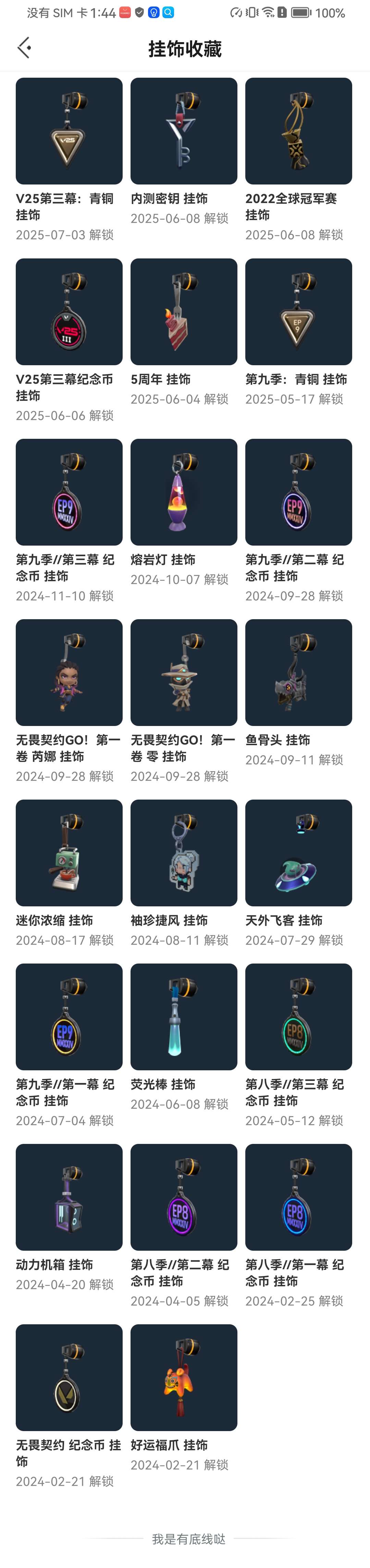The height and width of the screenshot is (1568, 370).
Task: Open 无畏契约GO！第一卷 零 挂饰
Action: [x=184, y=672]
